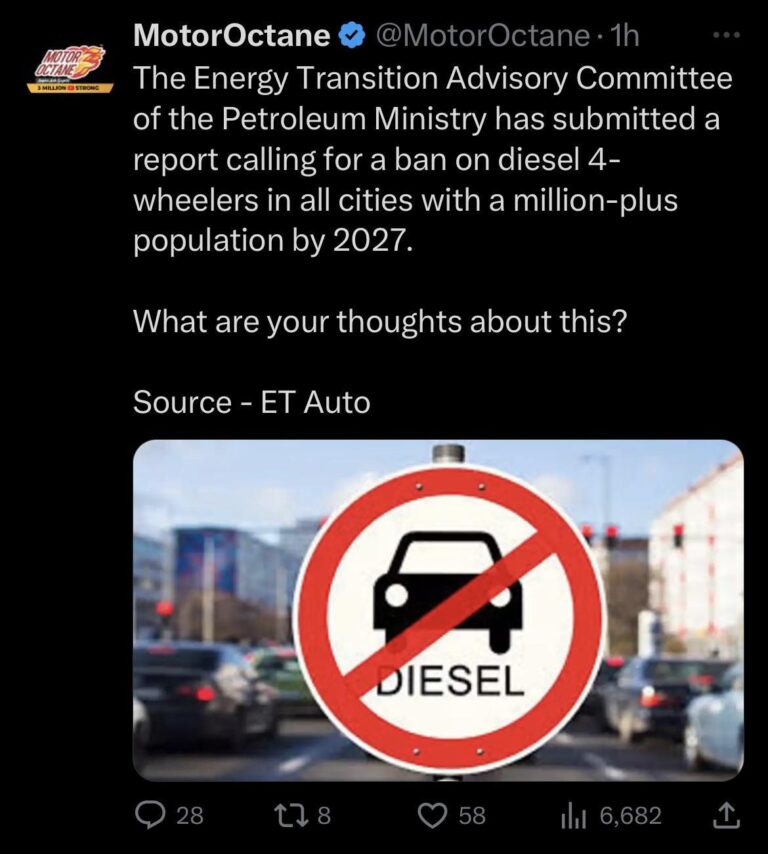Share the MotorOctane tweet
This screenshot has height=854, width=768.
[x=725, y=816]
